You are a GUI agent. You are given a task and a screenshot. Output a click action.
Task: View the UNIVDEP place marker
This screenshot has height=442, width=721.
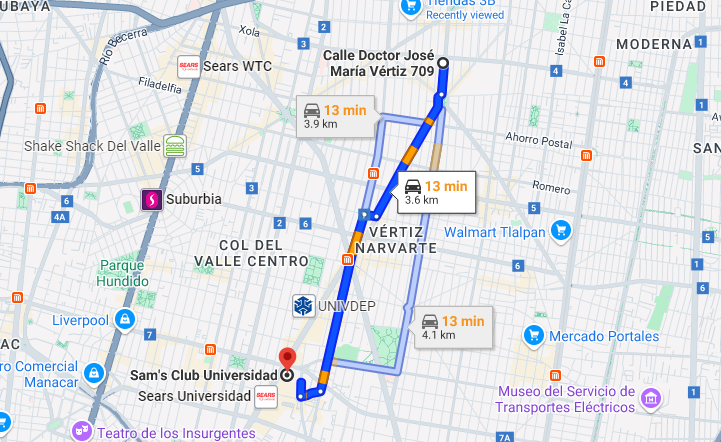pyautogui.click(x=301, y=306)
